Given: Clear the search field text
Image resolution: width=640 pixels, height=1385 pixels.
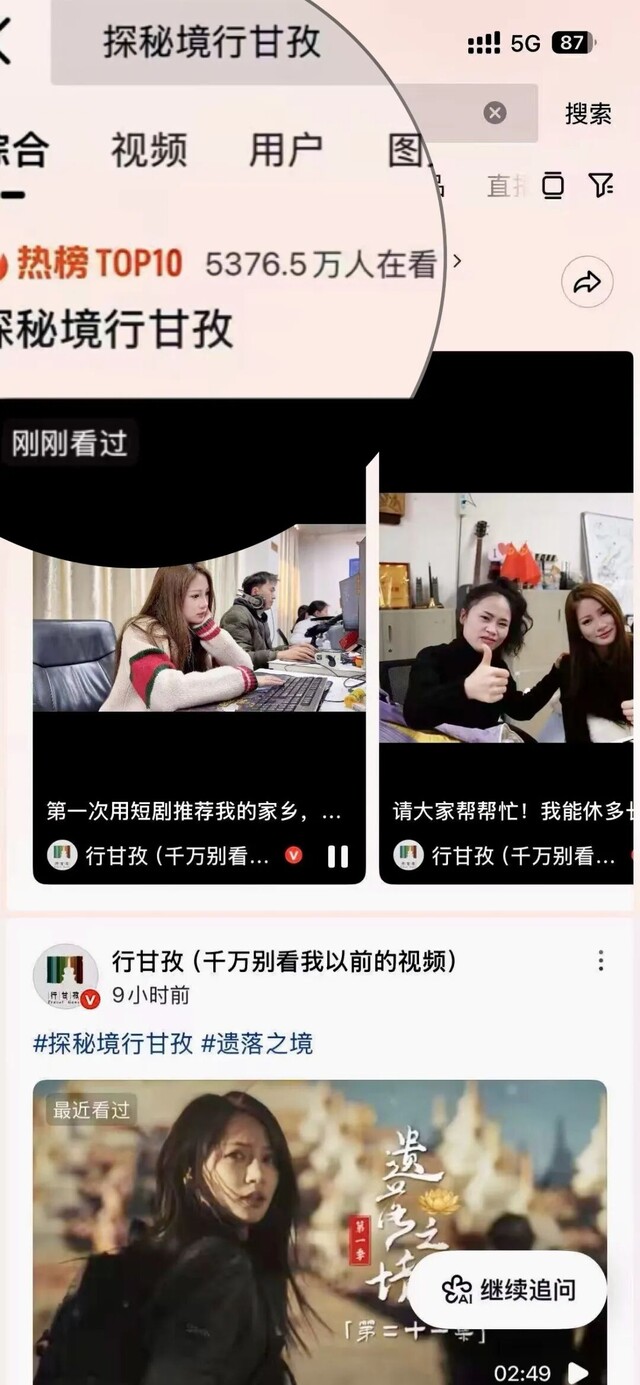Looking at the screenshot, I should click(x=495, y=113).
